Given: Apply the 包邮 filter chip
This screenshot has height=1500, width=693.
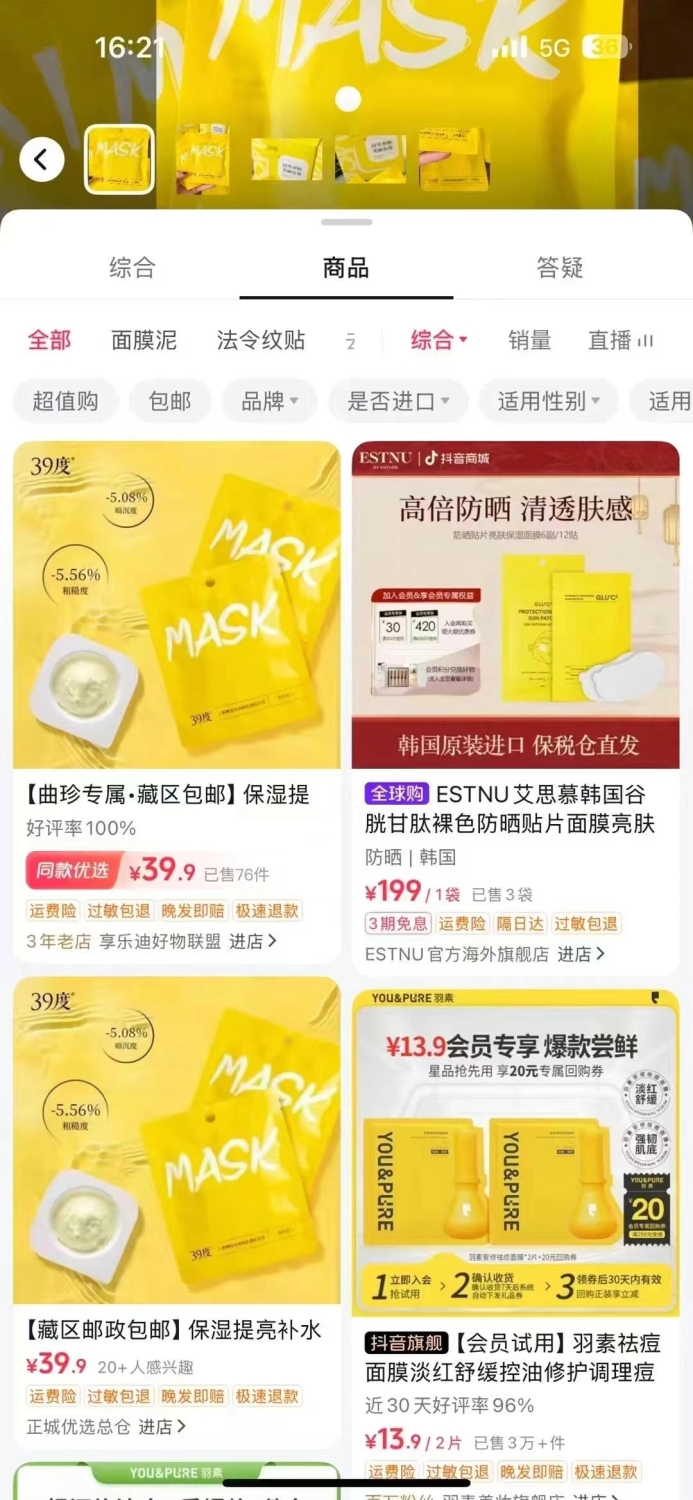Looking at the screenshot, I should pyautogui.click(x=170, y=401).
